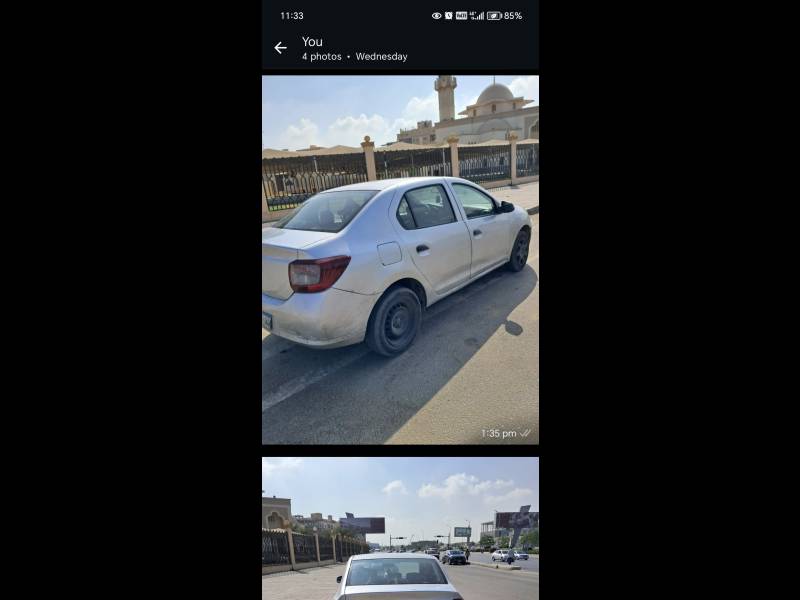Go back using the arrow icon
This screenshot has width=800, height=600.
(x=280, y=48)
